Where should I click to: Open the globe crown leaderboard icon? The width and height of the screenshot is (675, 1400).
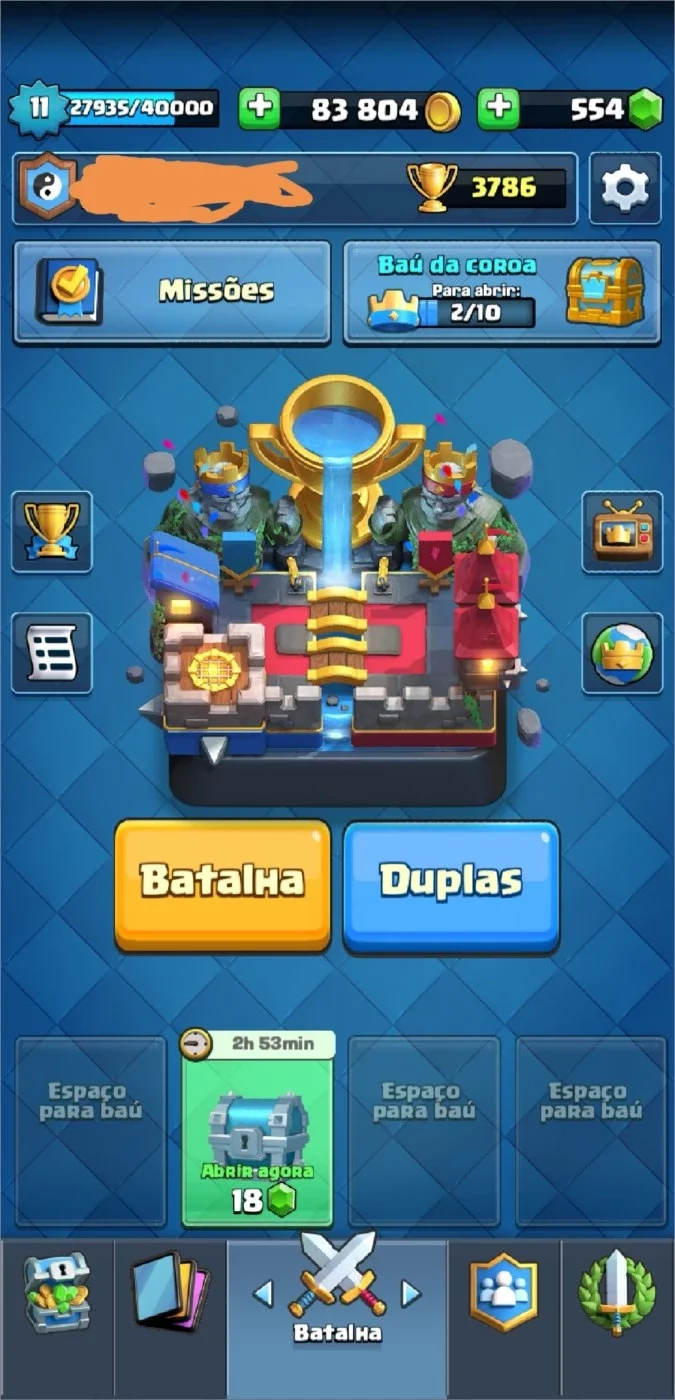tap(622, 653)
